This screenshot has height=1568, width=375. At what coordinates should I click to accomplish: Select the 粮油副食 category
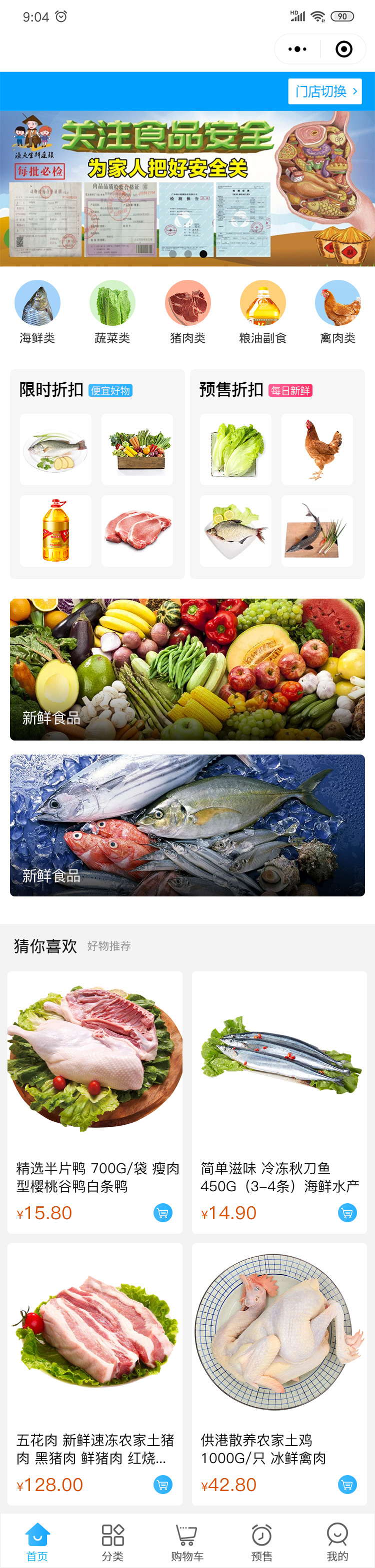pyautogui.click(x=263, y=312)
